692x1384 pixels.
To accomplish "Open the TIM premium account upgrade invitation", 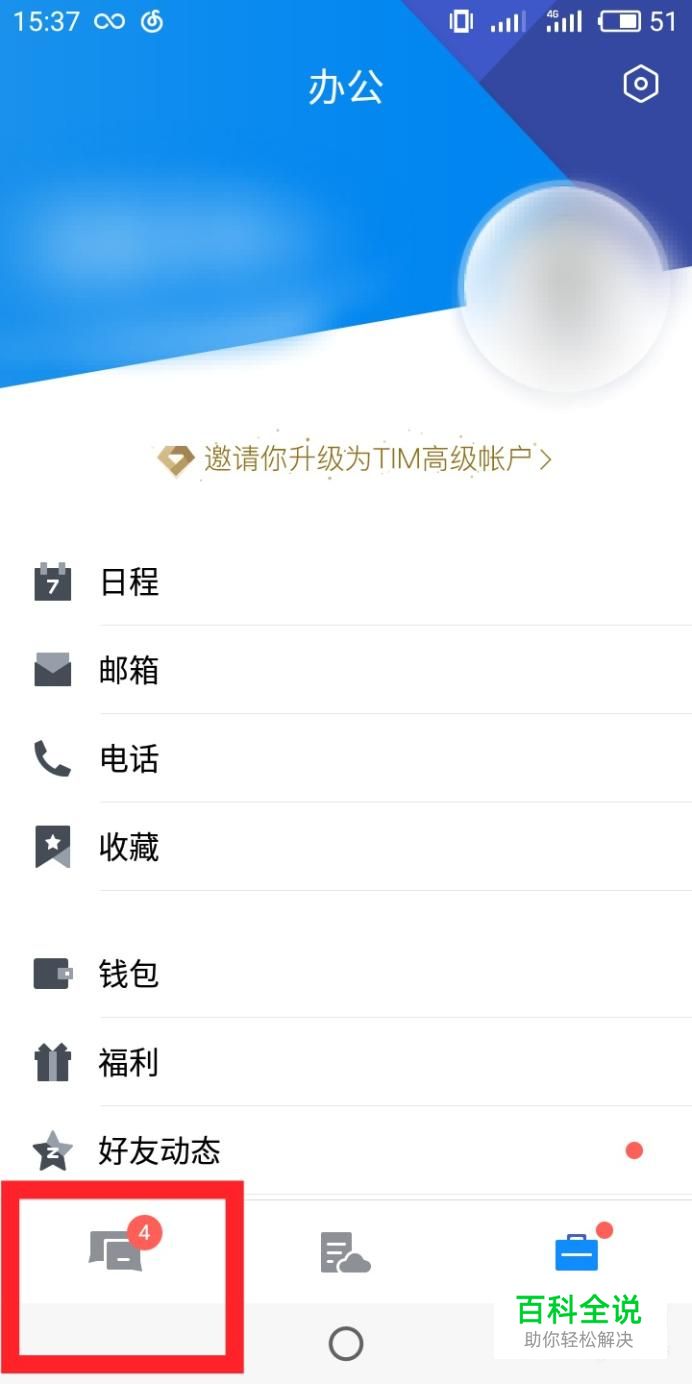I will click(x=355, y=459).
